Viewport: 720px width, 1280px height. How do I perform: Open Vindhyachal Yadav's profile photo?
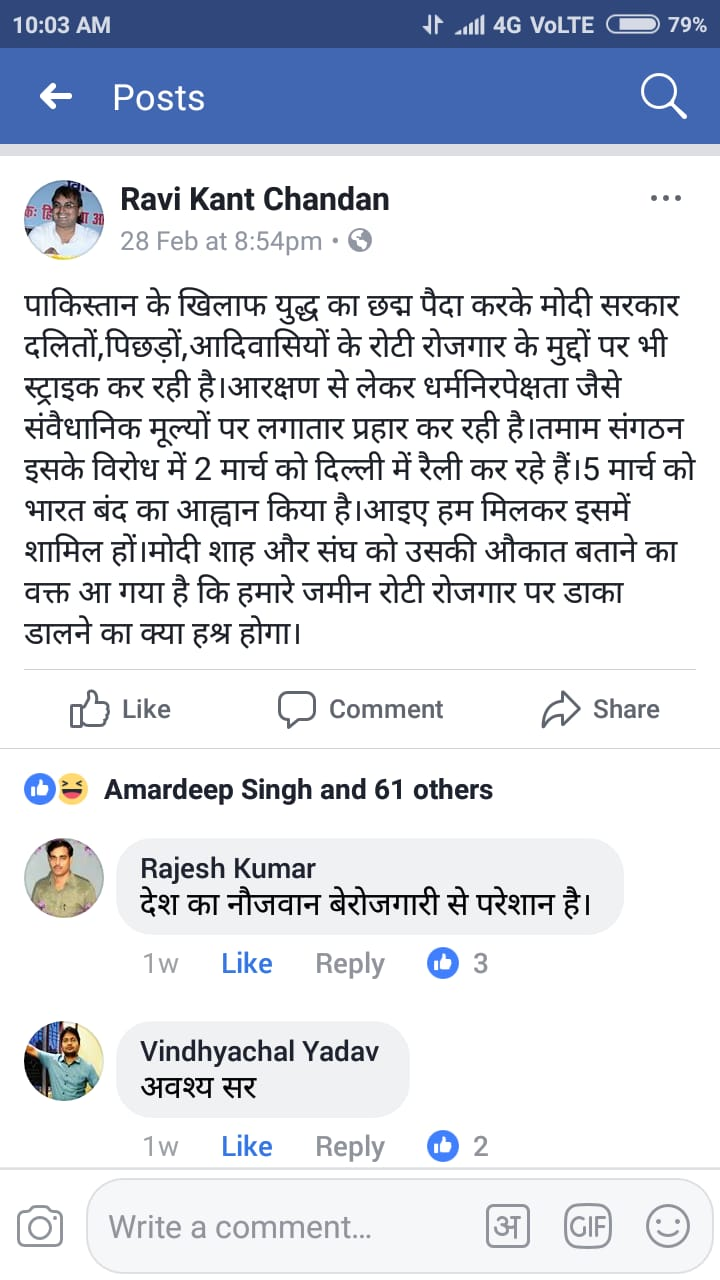click(64, 1061)
